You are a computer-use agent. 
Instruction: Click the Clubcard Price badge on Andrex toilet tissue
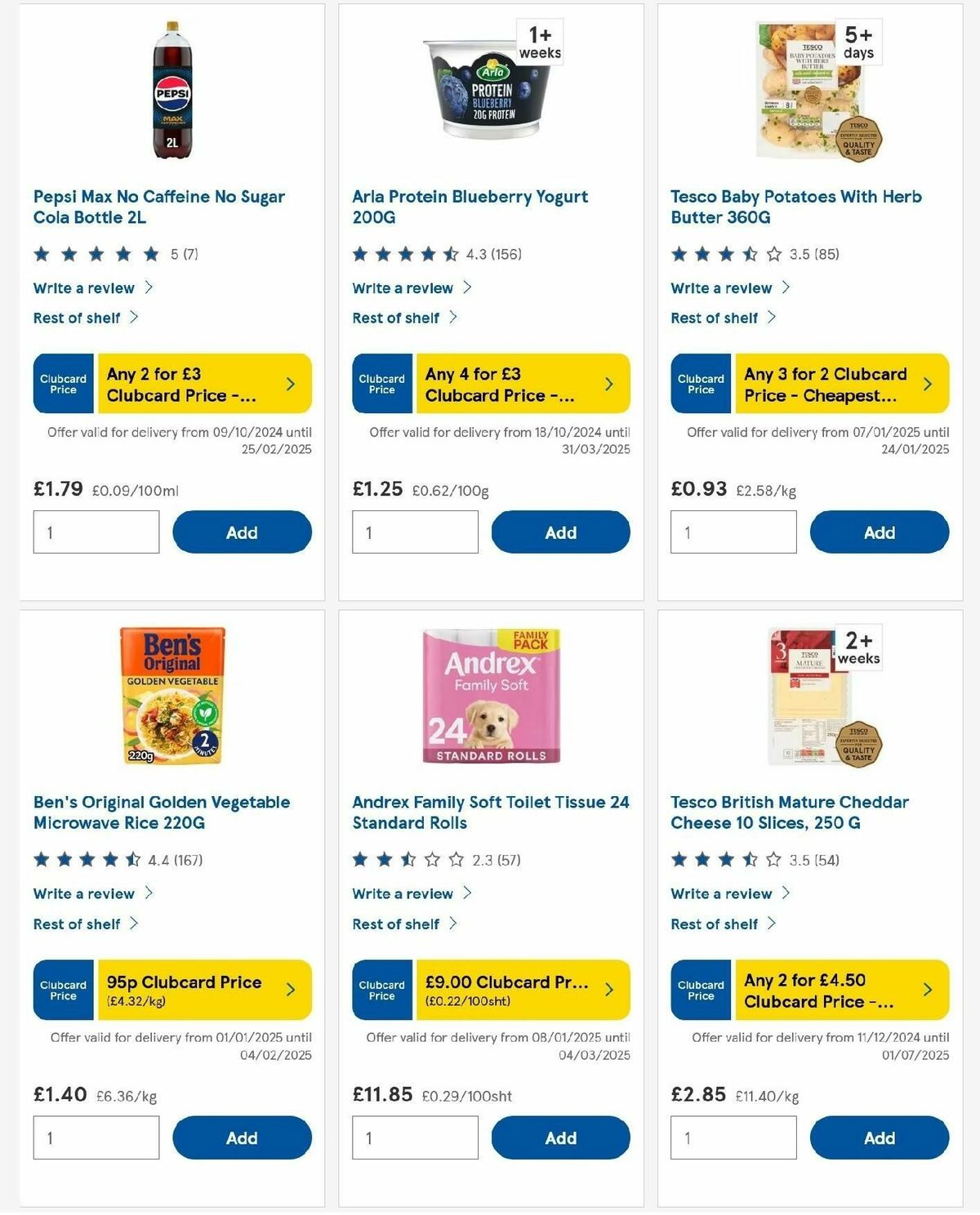point(381,990)
